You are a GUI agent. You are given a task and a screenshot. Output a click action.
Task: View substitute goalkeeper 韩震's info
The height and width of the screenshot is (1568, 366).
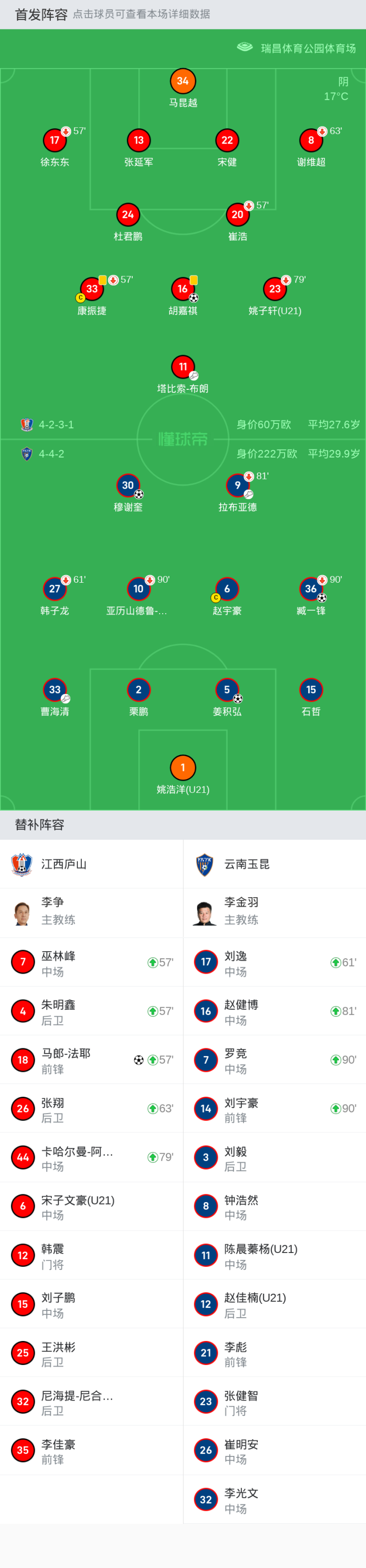(x=91, y=1255)
